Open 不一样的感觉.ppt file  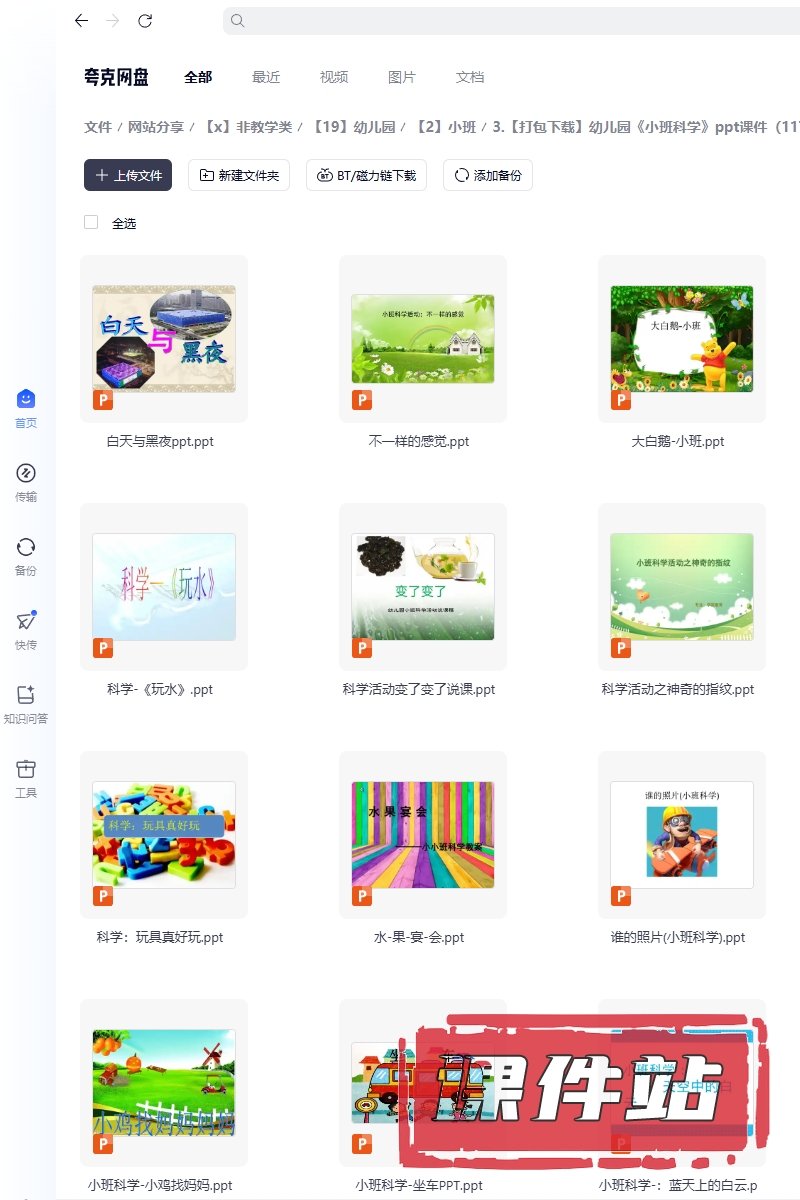coord(422,339)
